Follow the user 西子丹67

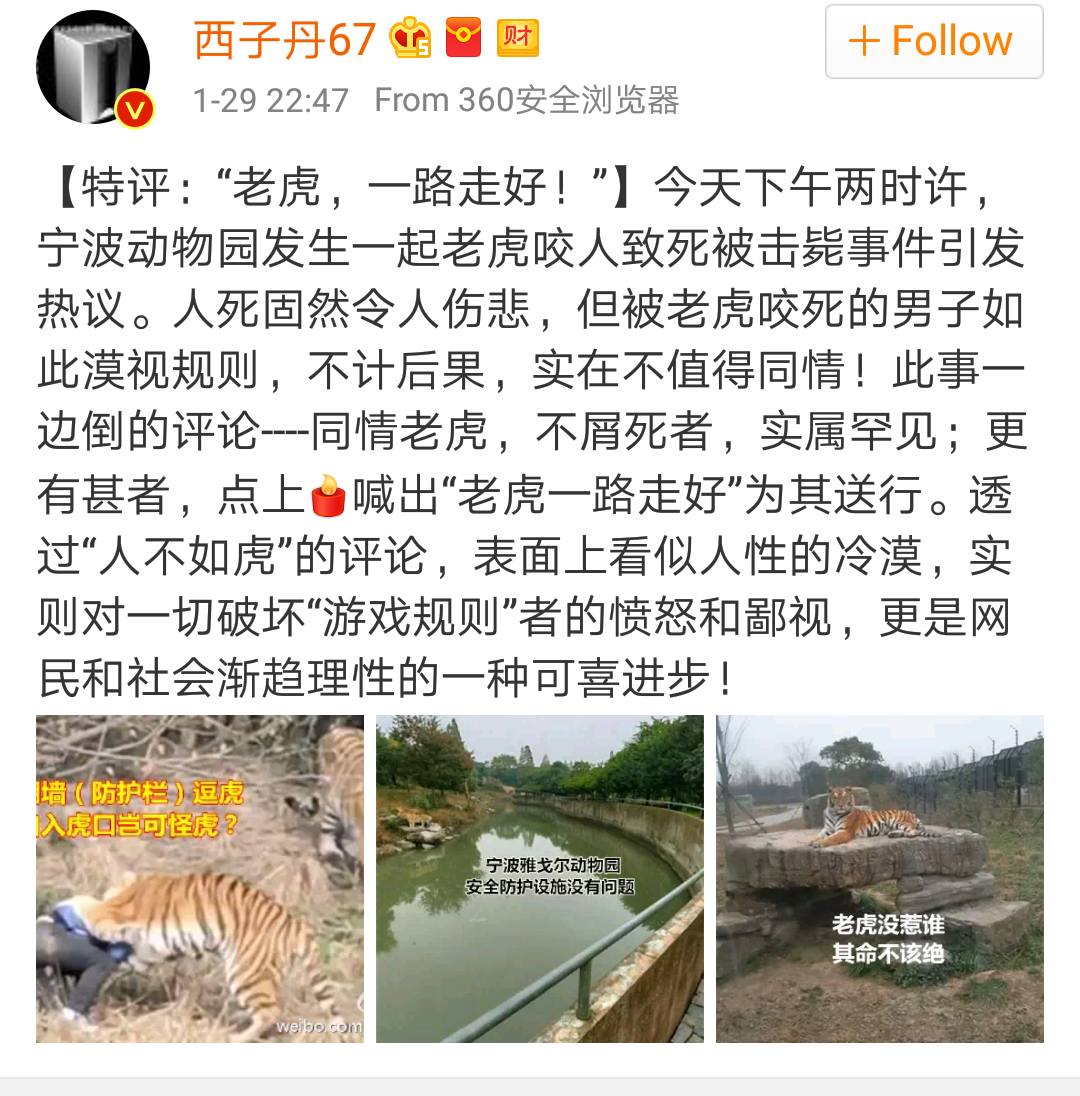[x=933, y=42]
